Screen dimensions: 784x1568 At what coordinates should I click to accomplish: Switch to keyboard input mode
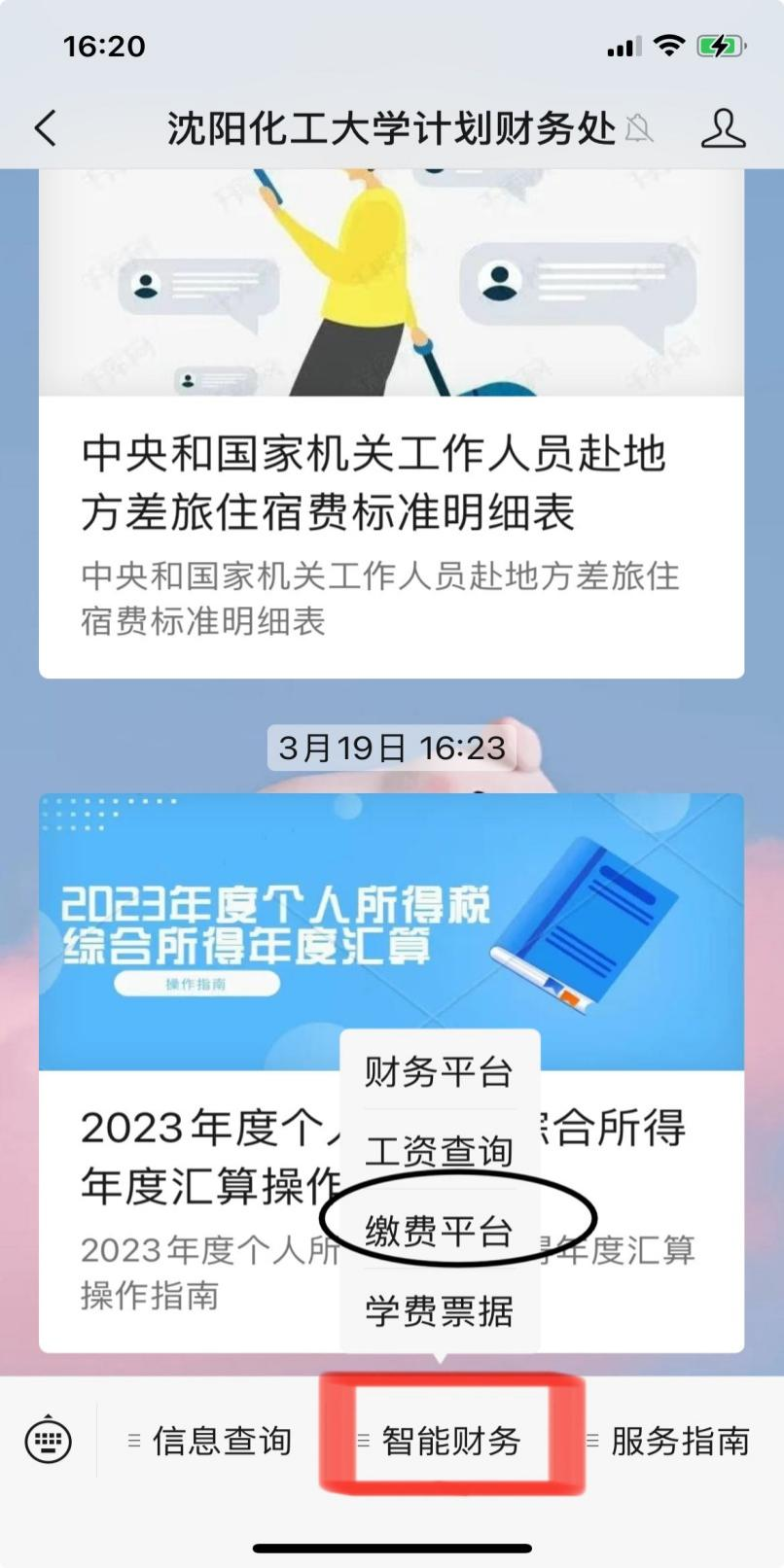coord(49,1440)
